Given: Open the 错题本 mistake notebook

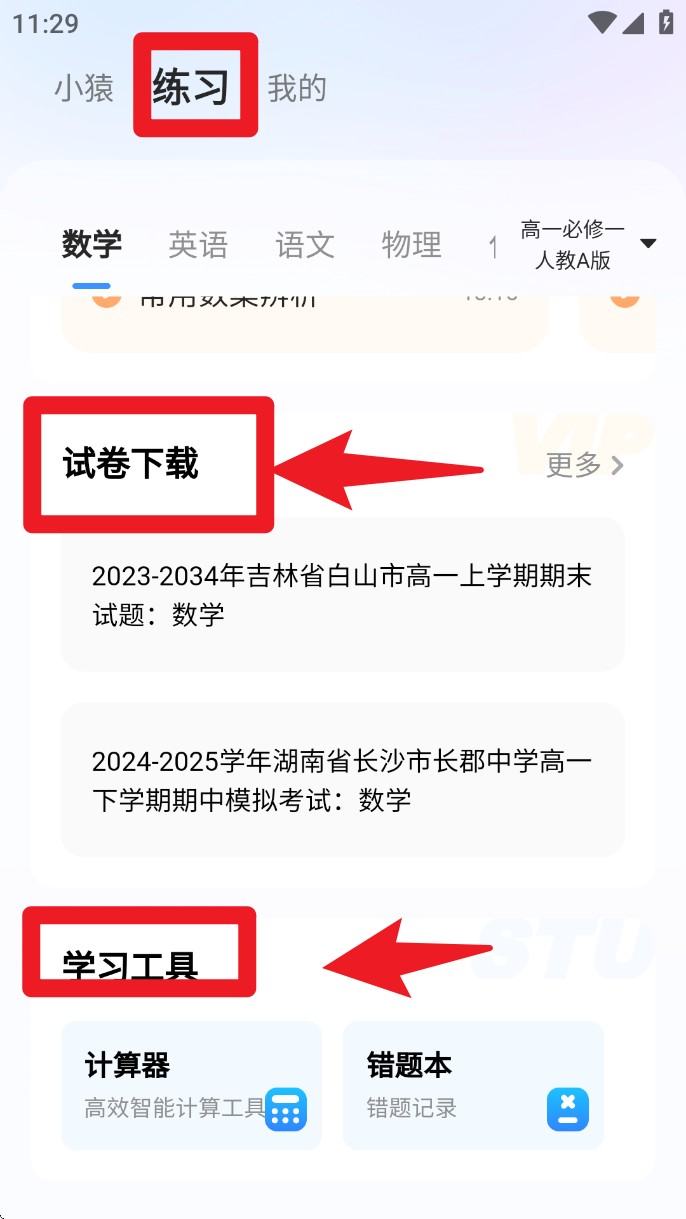Looking at the screenshot, I should 473,1086.
